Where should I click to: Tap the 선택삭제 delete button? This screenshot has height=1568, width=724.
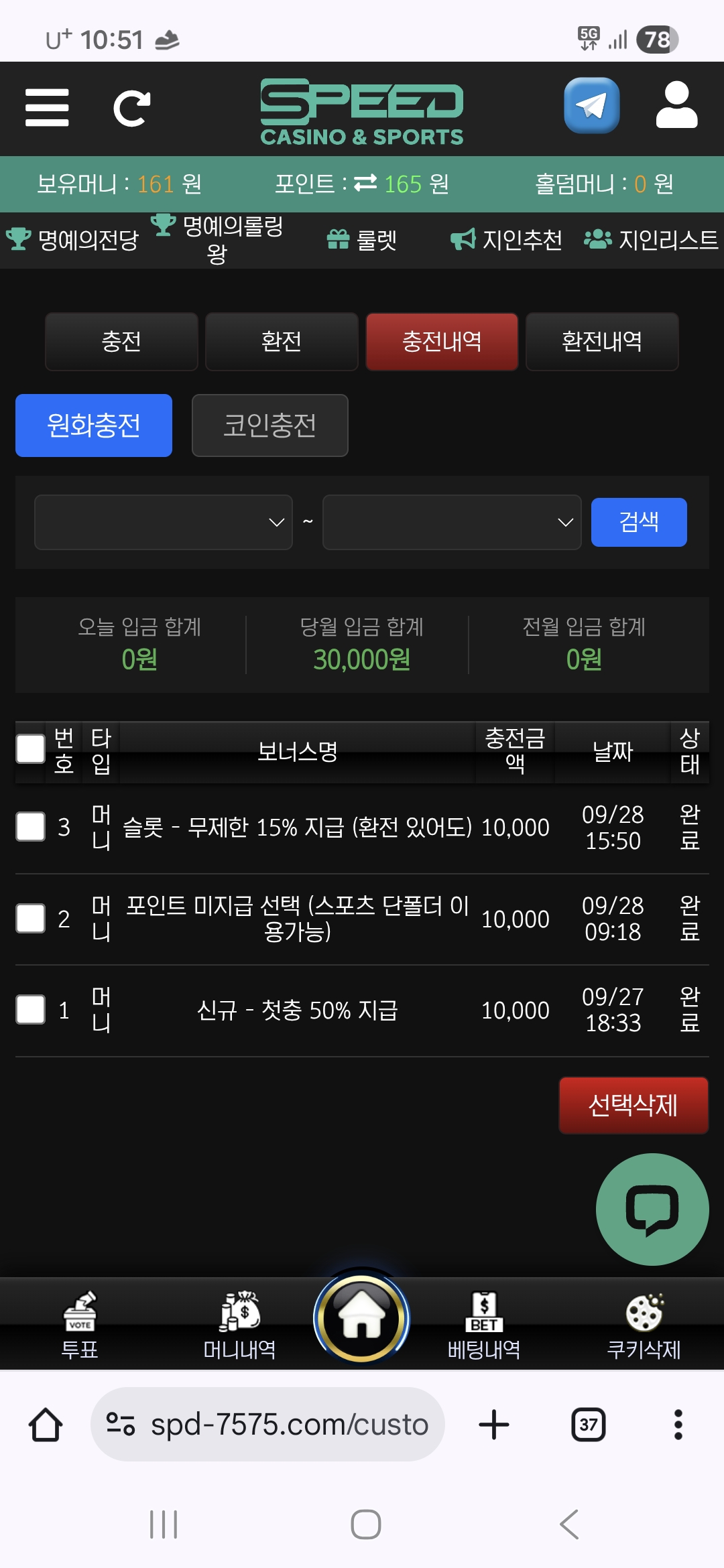click(633, 1105)
